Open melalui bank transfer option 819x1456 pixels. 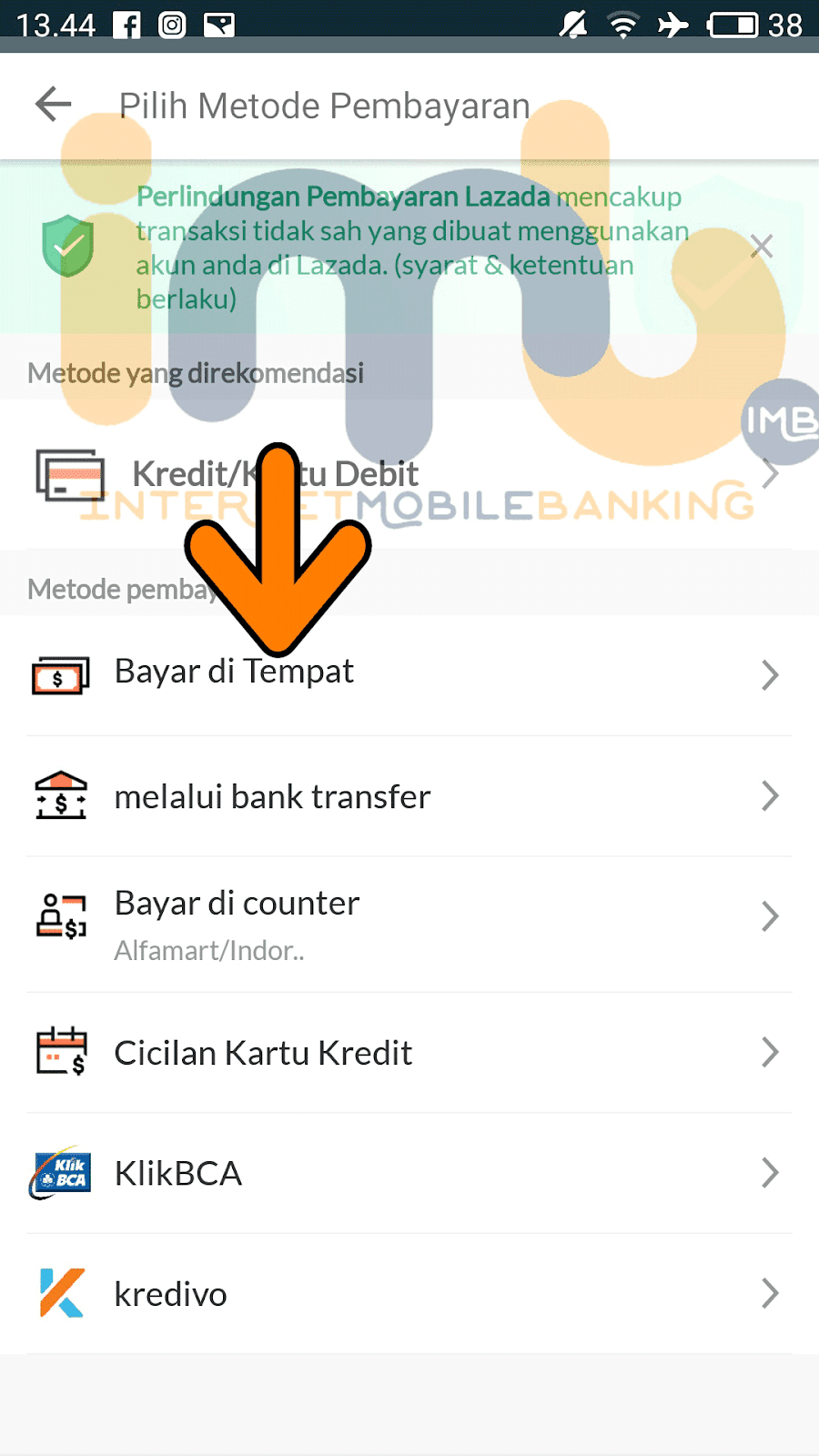(x=409, y=796)
